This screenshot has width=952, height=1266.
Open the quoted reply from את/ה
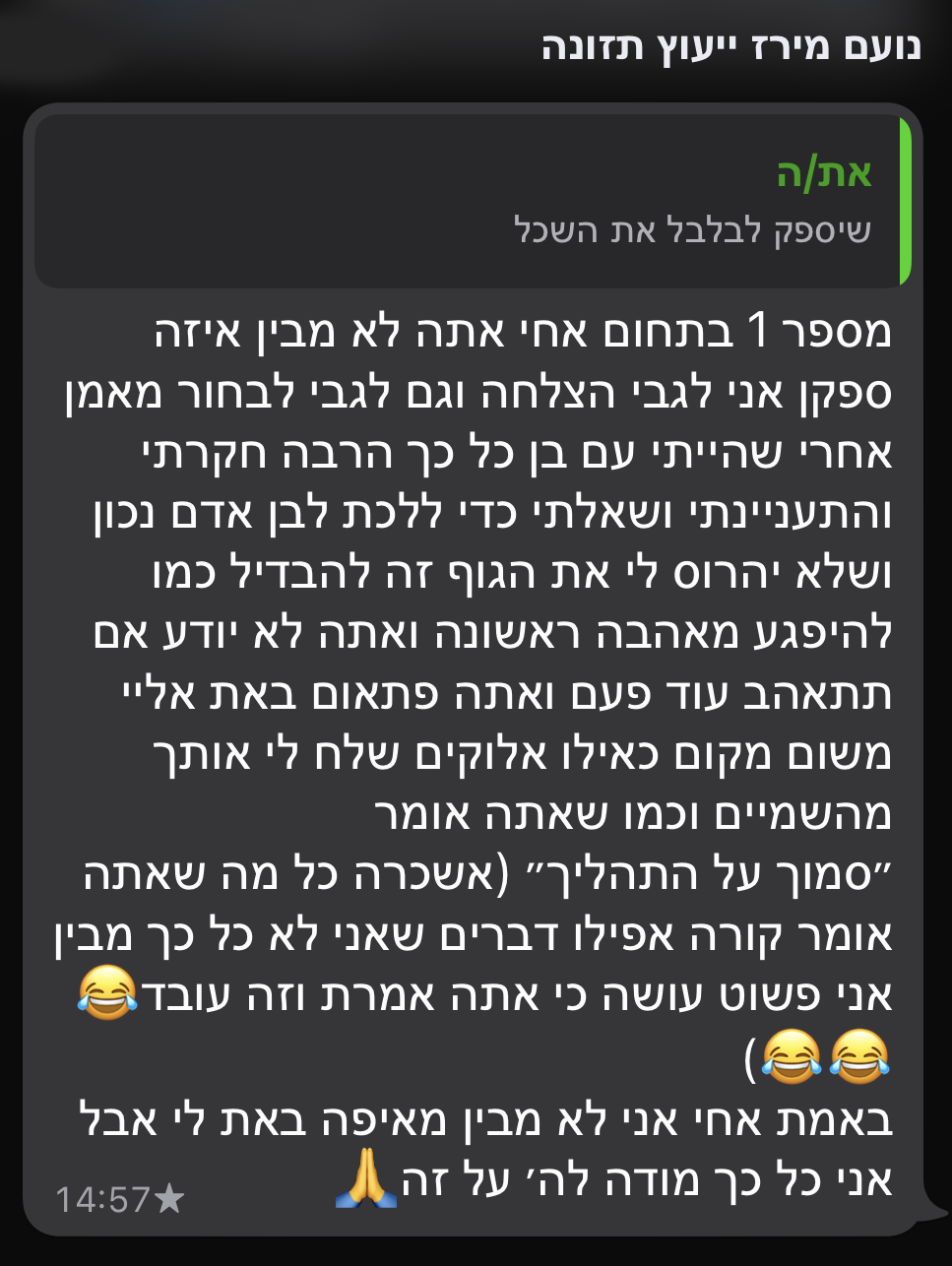[473, 202]
